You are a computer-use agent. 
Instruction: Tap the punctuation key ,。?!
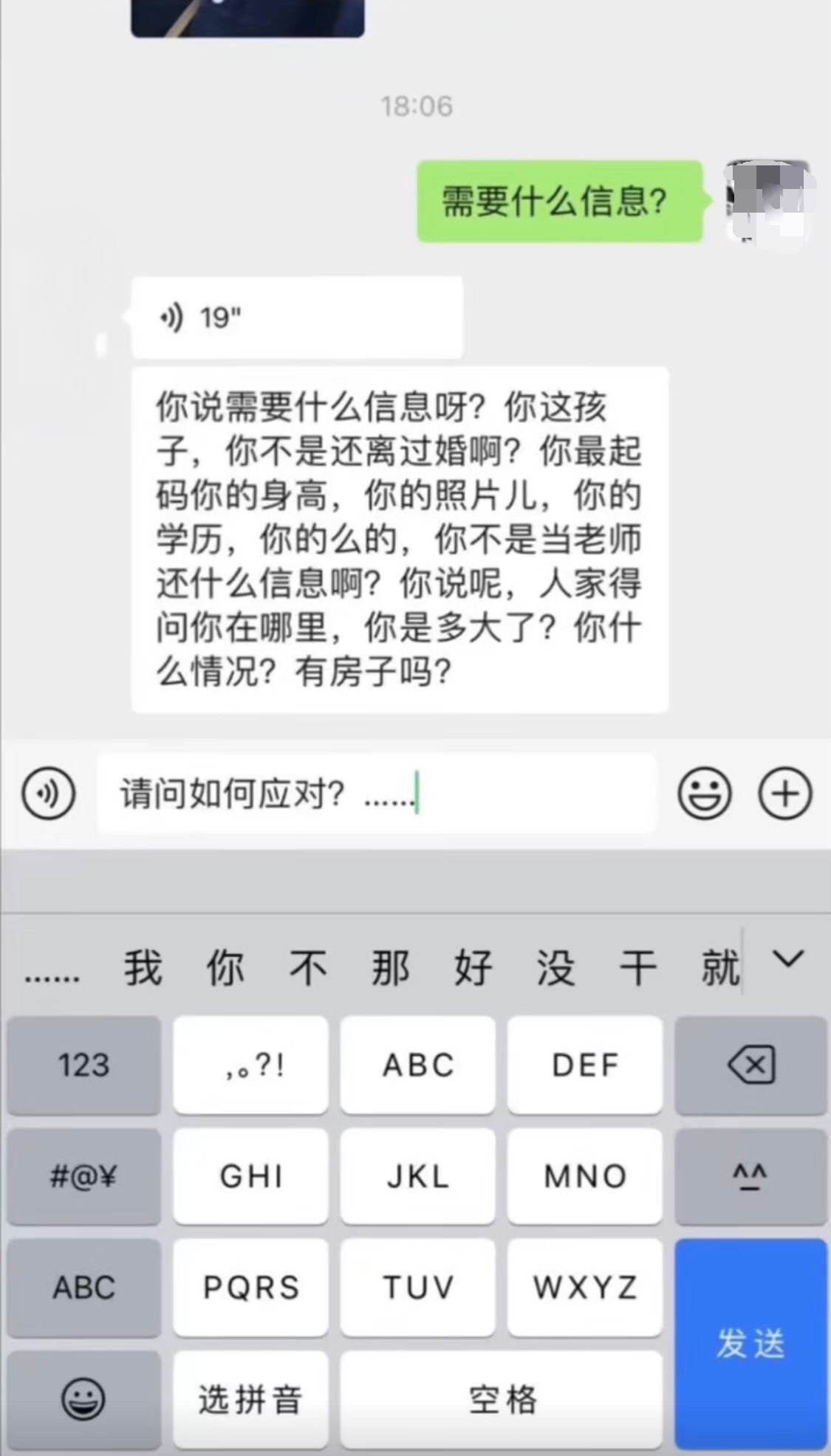[x=250, y=1065]
